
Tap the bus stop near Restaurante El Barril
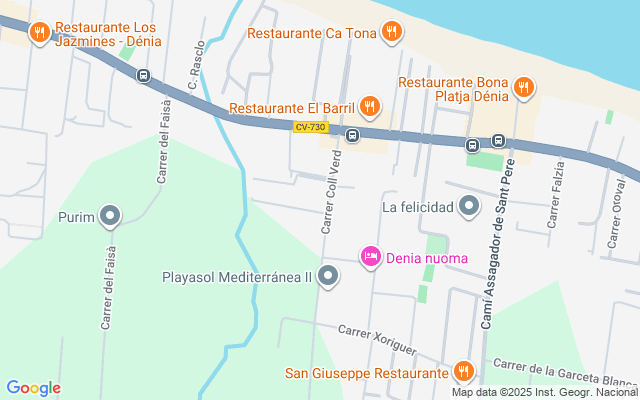tap(352, 135)
